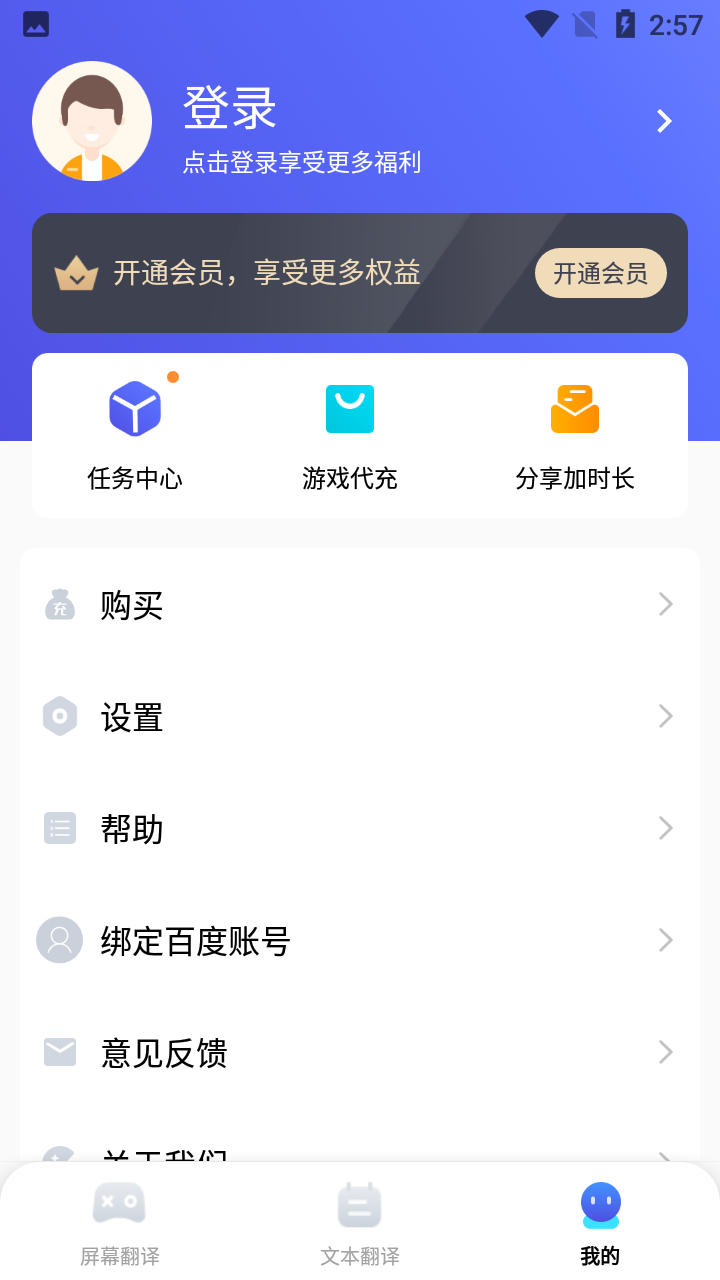Viewport: 720px width, 1280px height.
Task: Tap the 游戏代充 (Game Recharge) icon
Action: point(350,408)
